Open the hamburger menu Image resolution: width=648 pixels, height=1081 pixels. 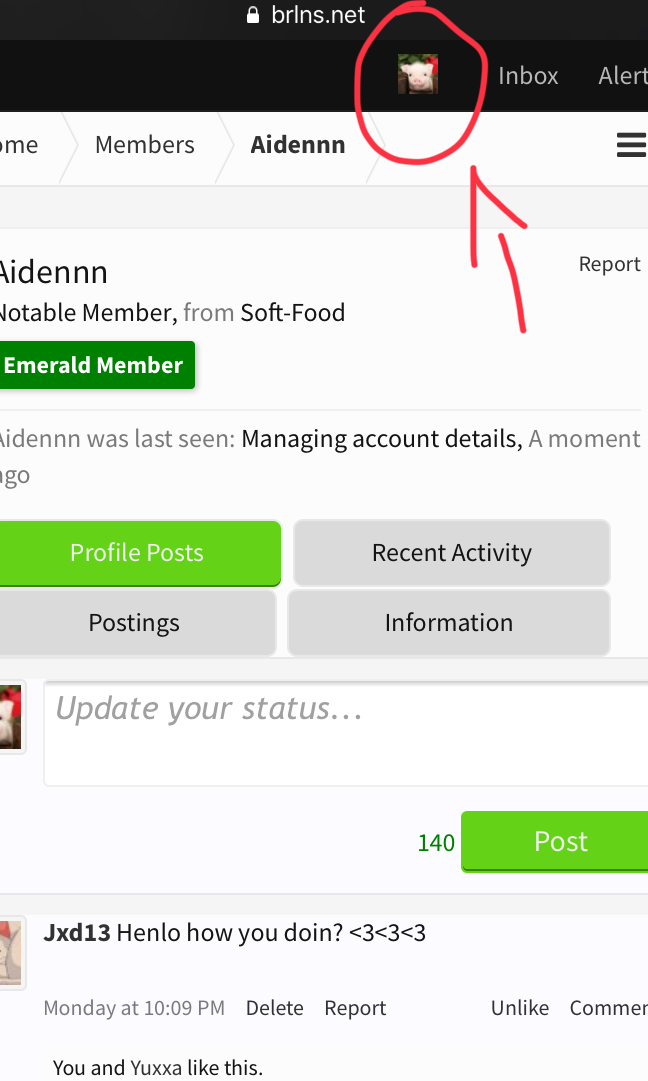coord(631,145)
